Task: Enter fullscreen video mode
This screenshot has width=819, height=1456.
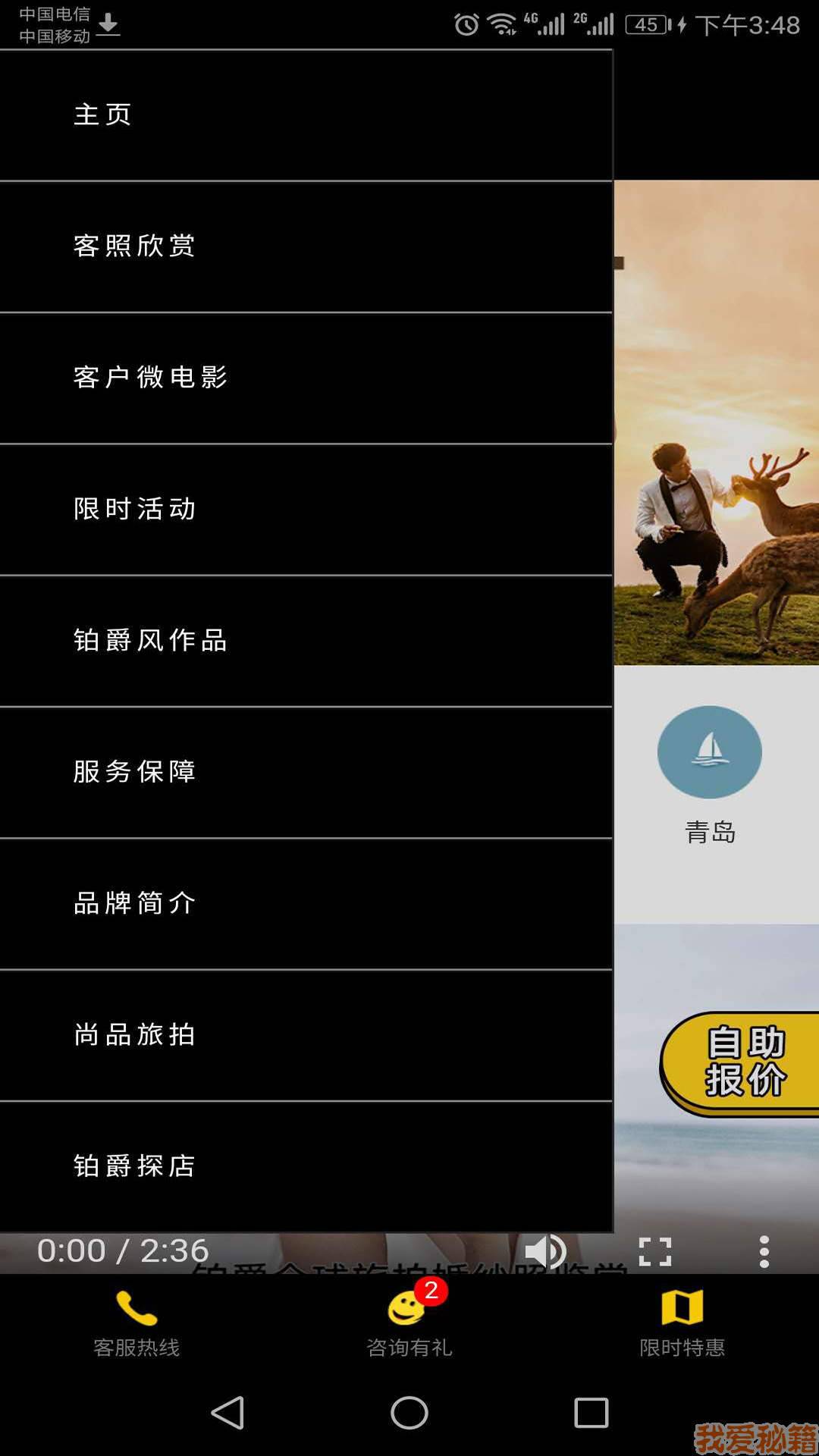Action: [x=655, y=1251]
